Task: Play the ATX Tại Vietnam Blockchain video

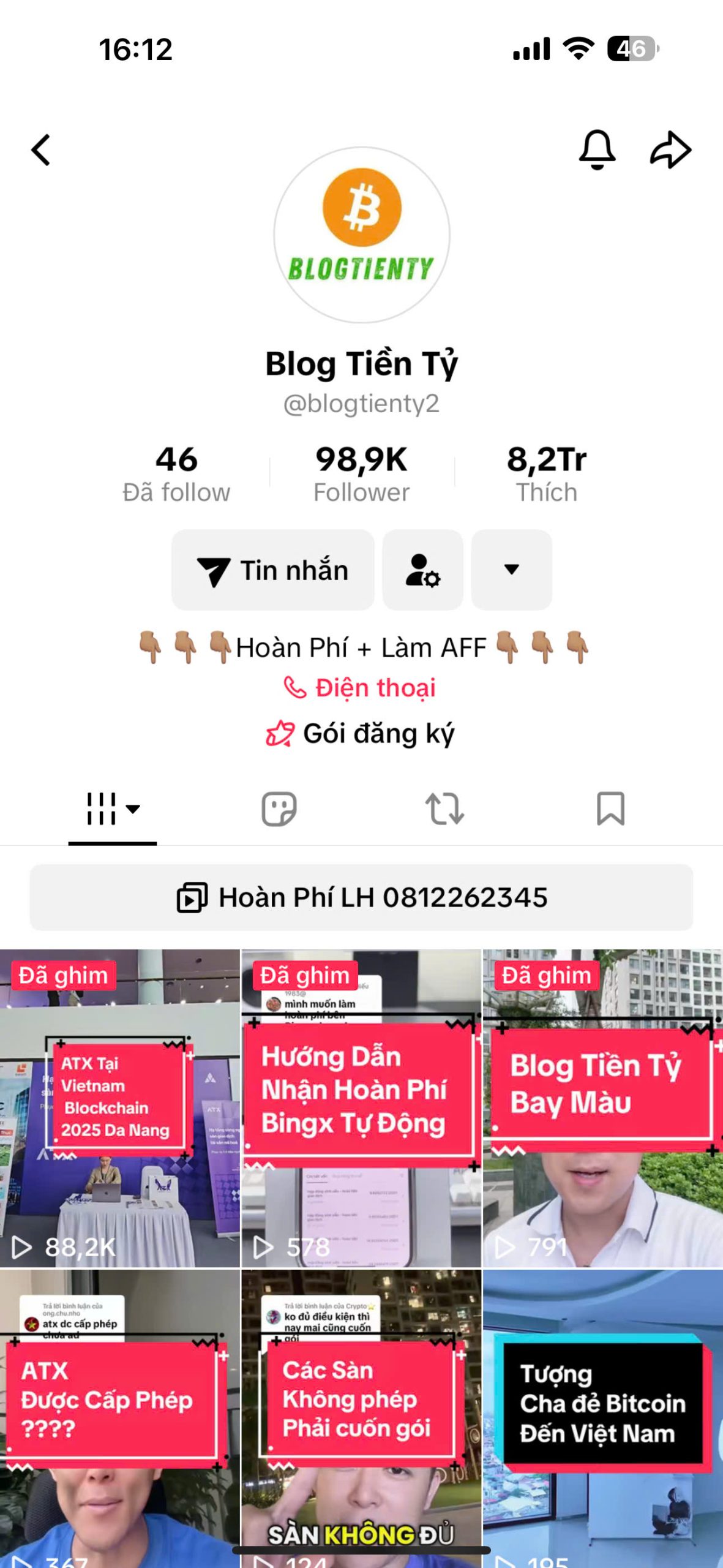Action: pos(119,1109)
